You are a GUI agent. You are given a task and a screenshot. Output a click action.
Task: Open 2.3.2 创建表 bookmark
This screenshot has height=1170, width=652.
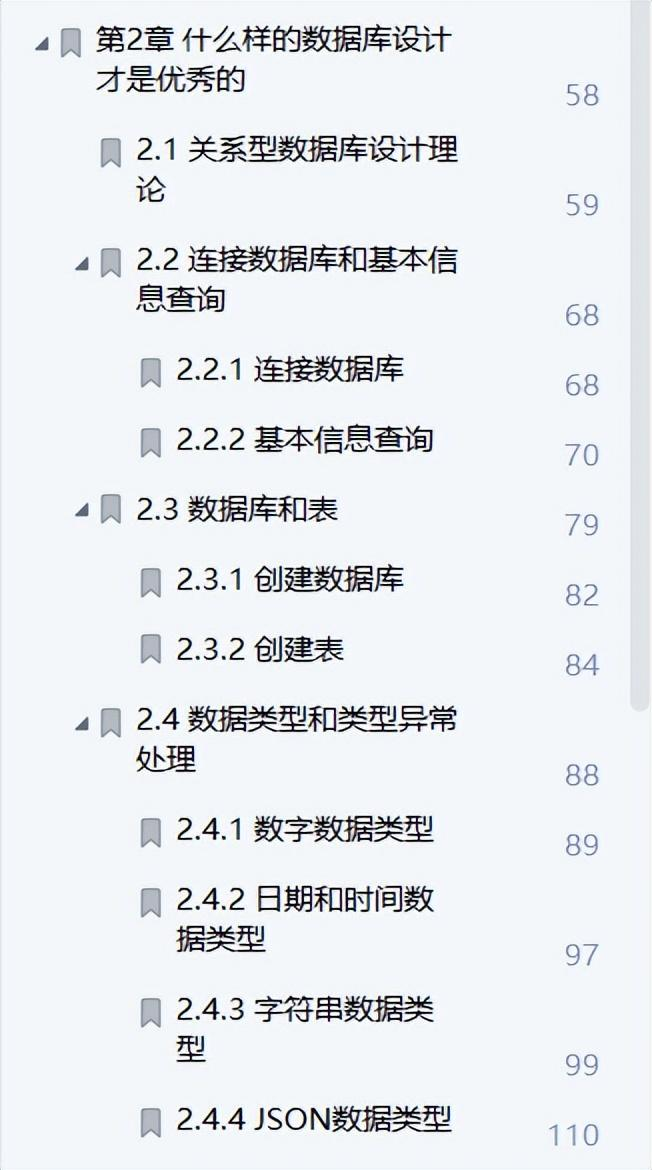pos(260,649)
